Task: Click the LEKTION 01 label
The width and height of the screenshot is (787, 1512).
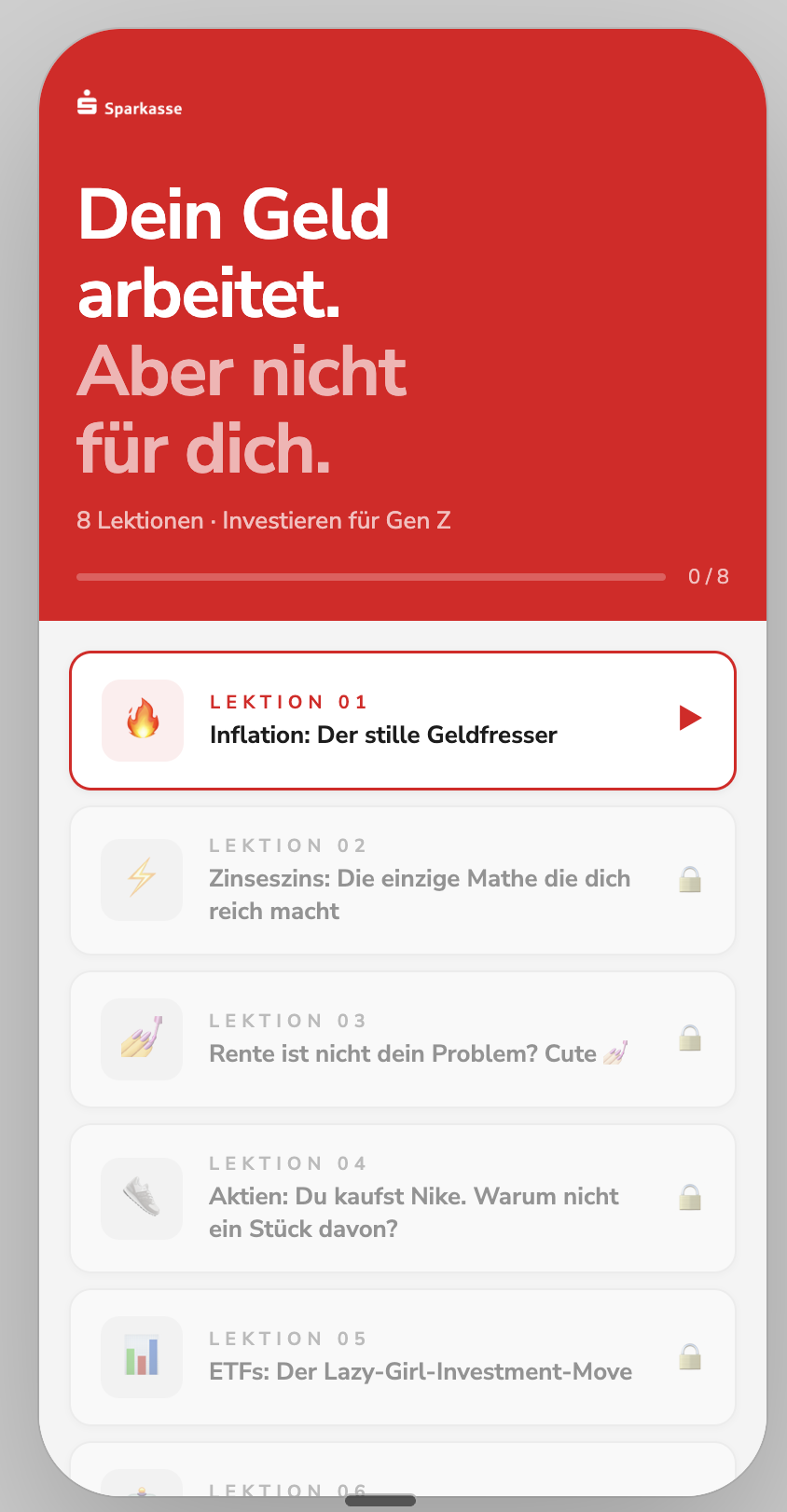Action: click(x=288, y=702)
